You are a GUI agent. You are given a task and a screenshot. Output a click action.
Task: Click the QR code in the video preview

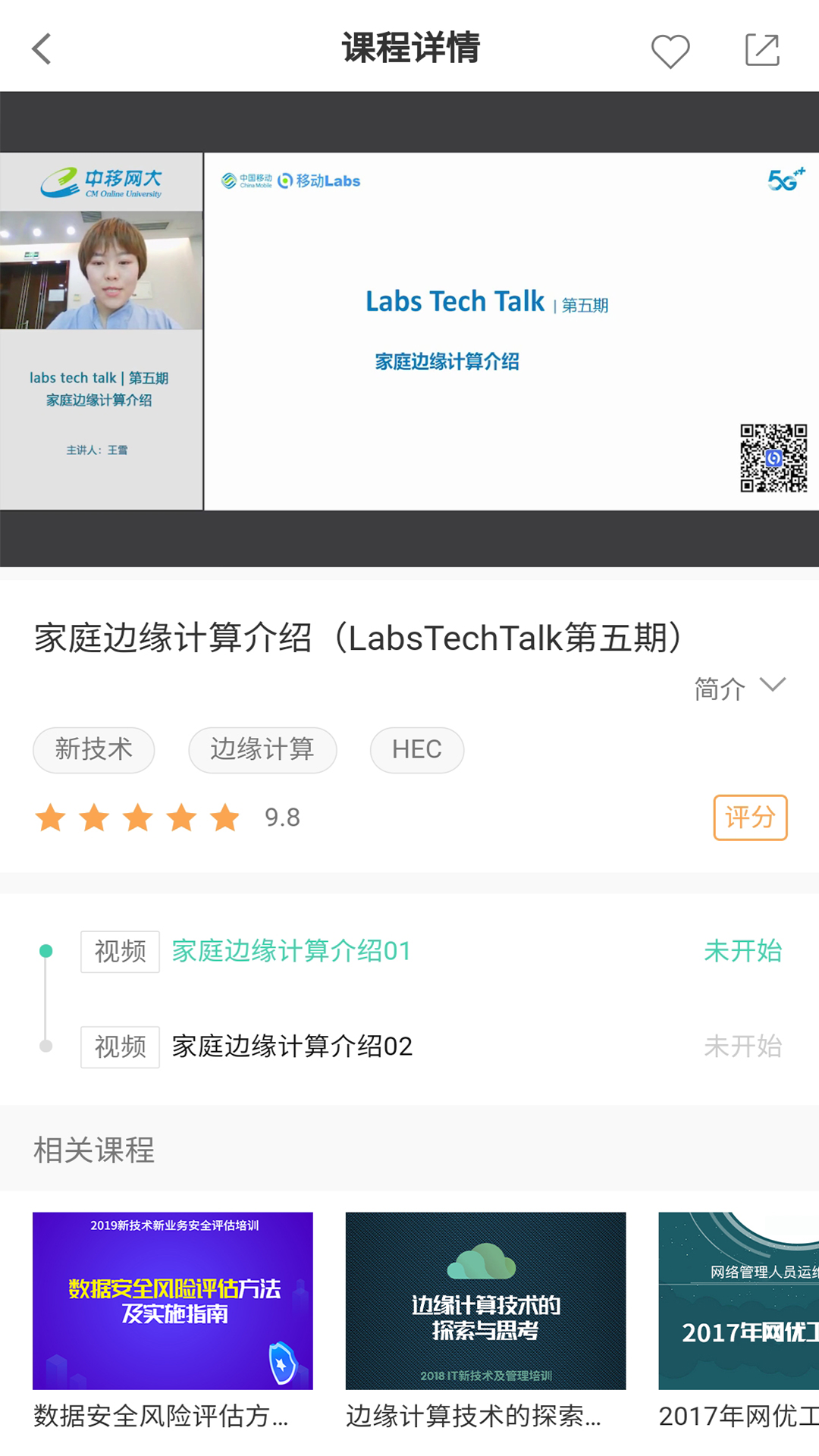(772, 457)
